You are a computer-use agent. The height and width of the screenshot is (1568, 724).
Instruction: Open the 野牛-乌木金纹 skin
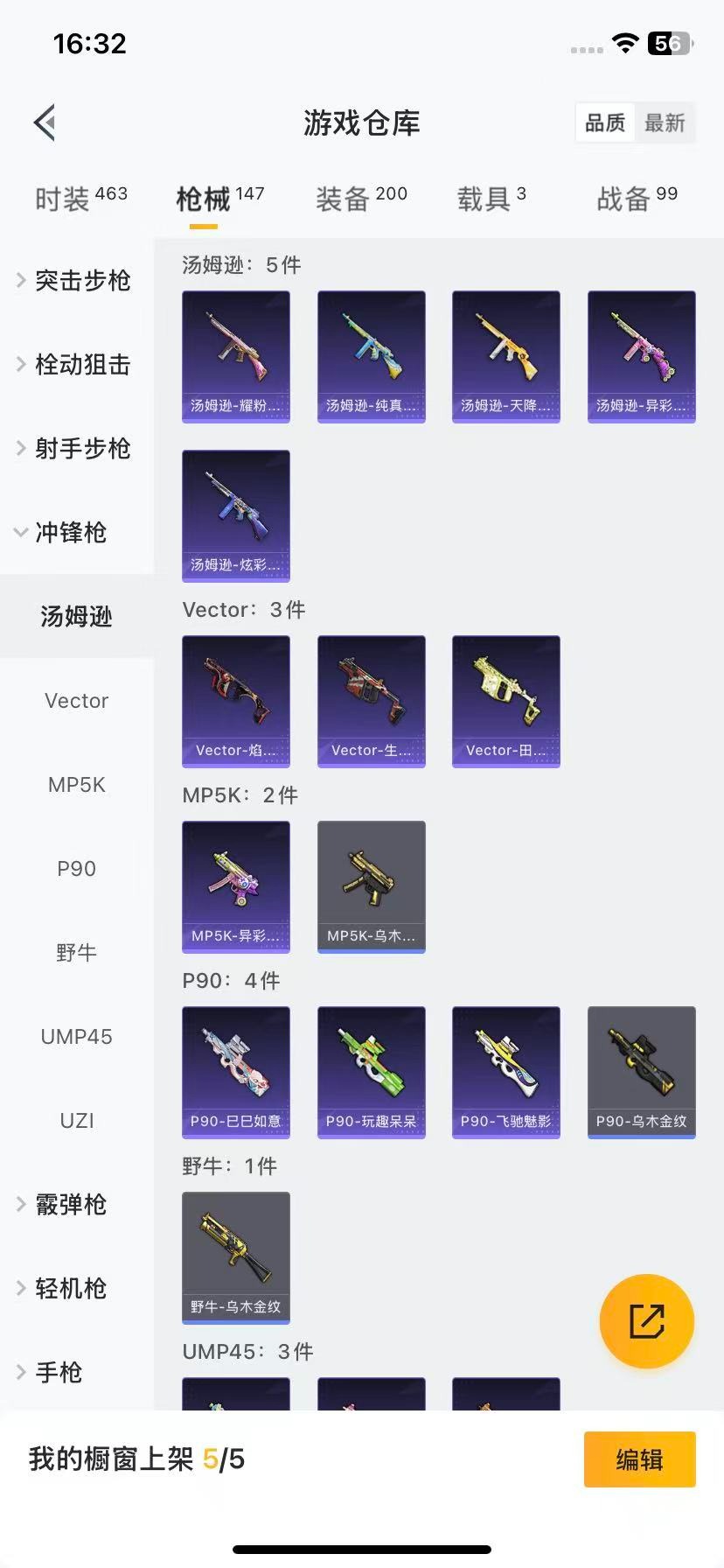click(x=236, y=1257)
